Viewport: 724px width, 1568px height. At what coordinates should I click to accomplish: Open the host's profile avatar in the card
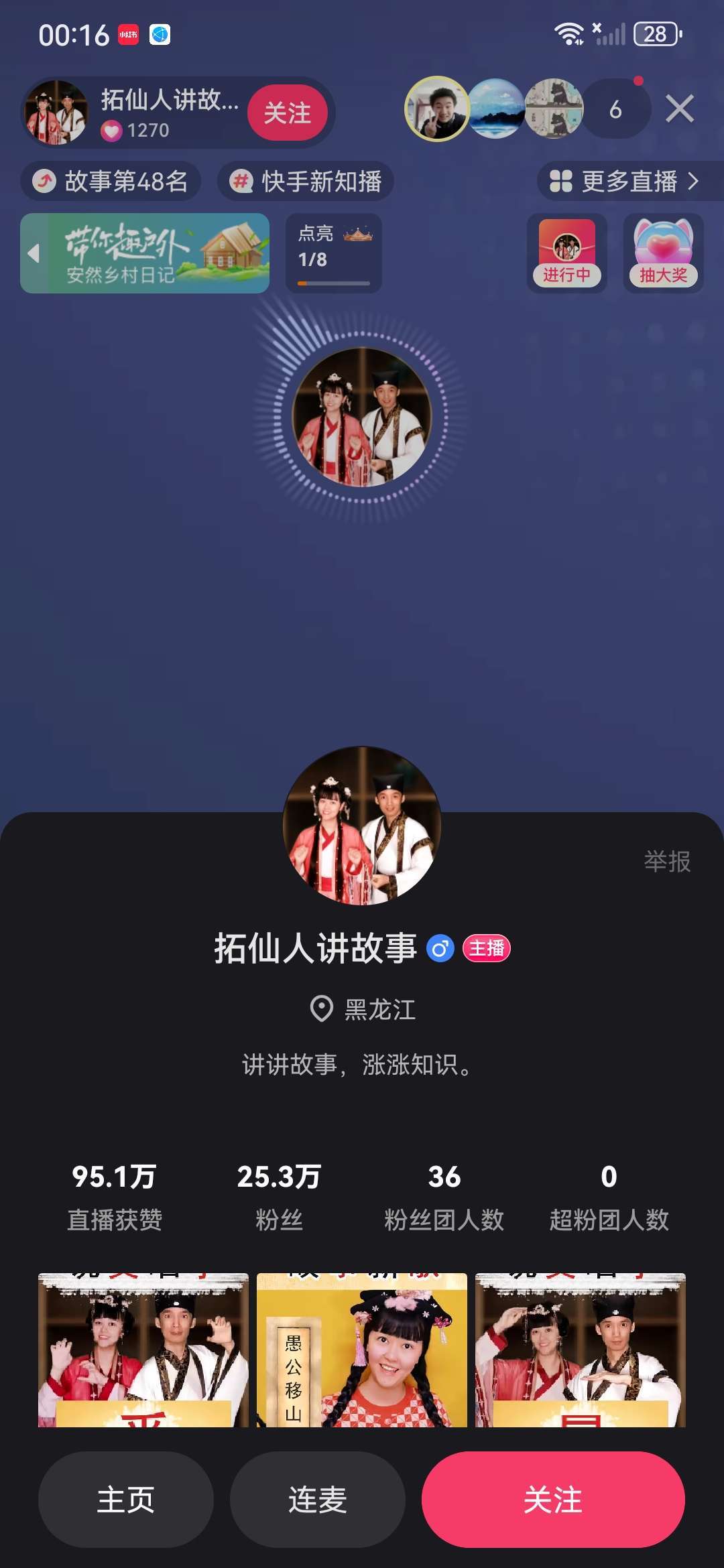point(362,826)
